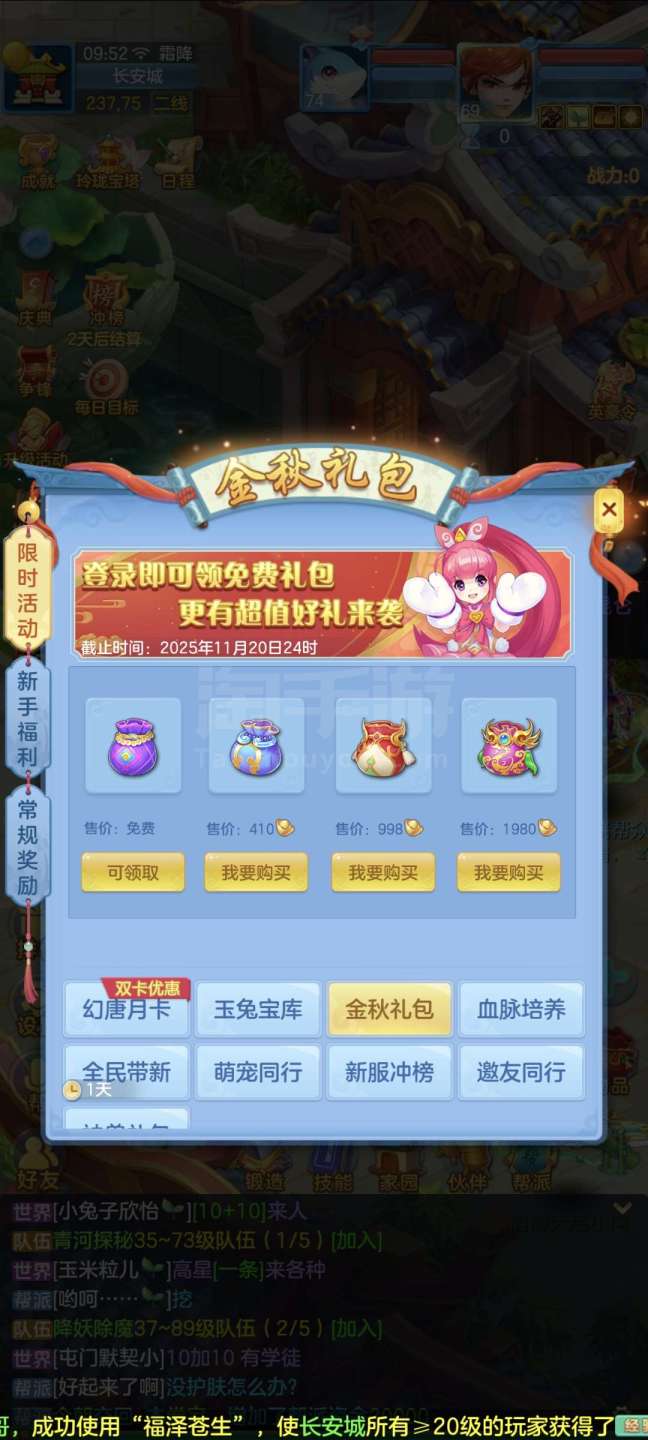Open the 幻唐月卡 activity
This screenshot has height=1440, width=648.
(127, 1010)
